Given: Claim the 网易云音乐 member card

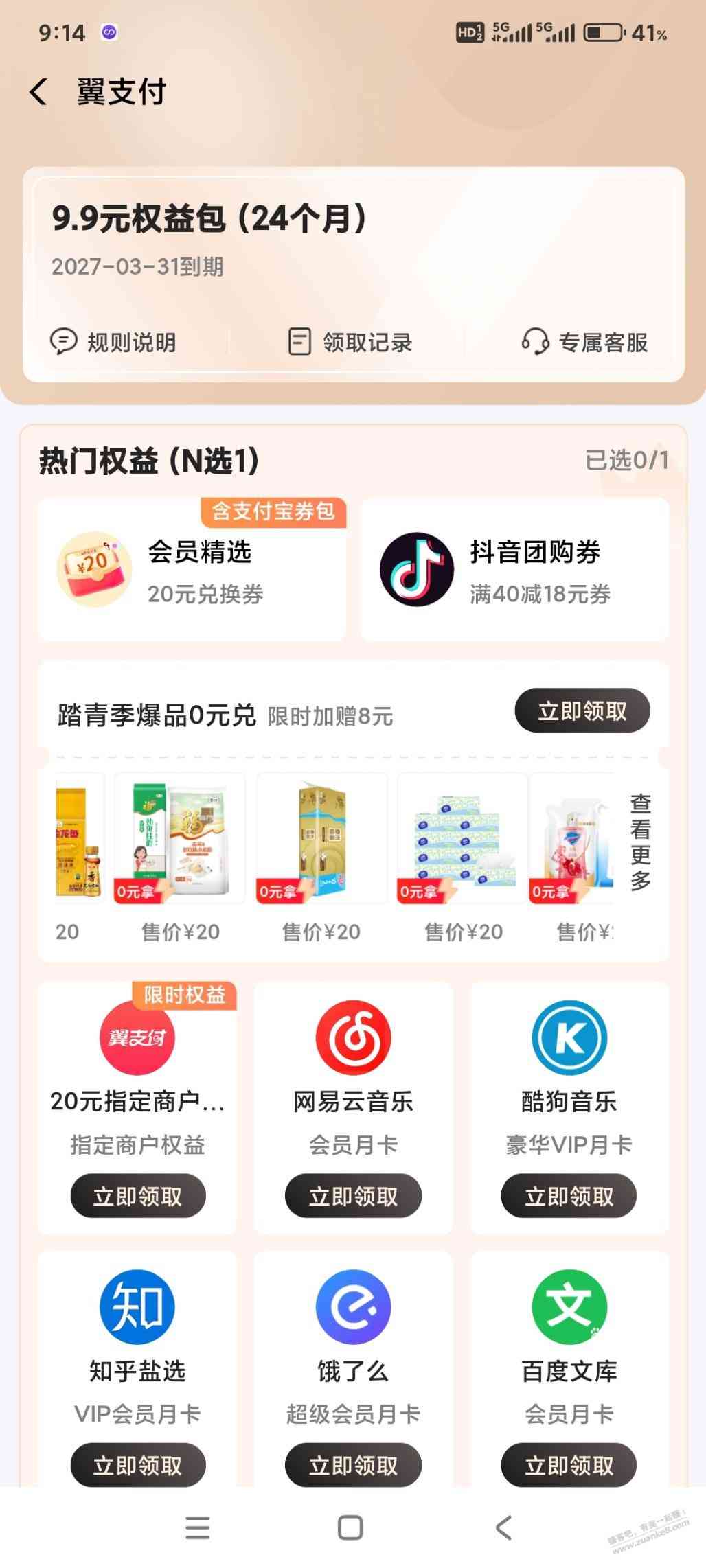Looking at the screenshot, I should (x=353, y=1197).
